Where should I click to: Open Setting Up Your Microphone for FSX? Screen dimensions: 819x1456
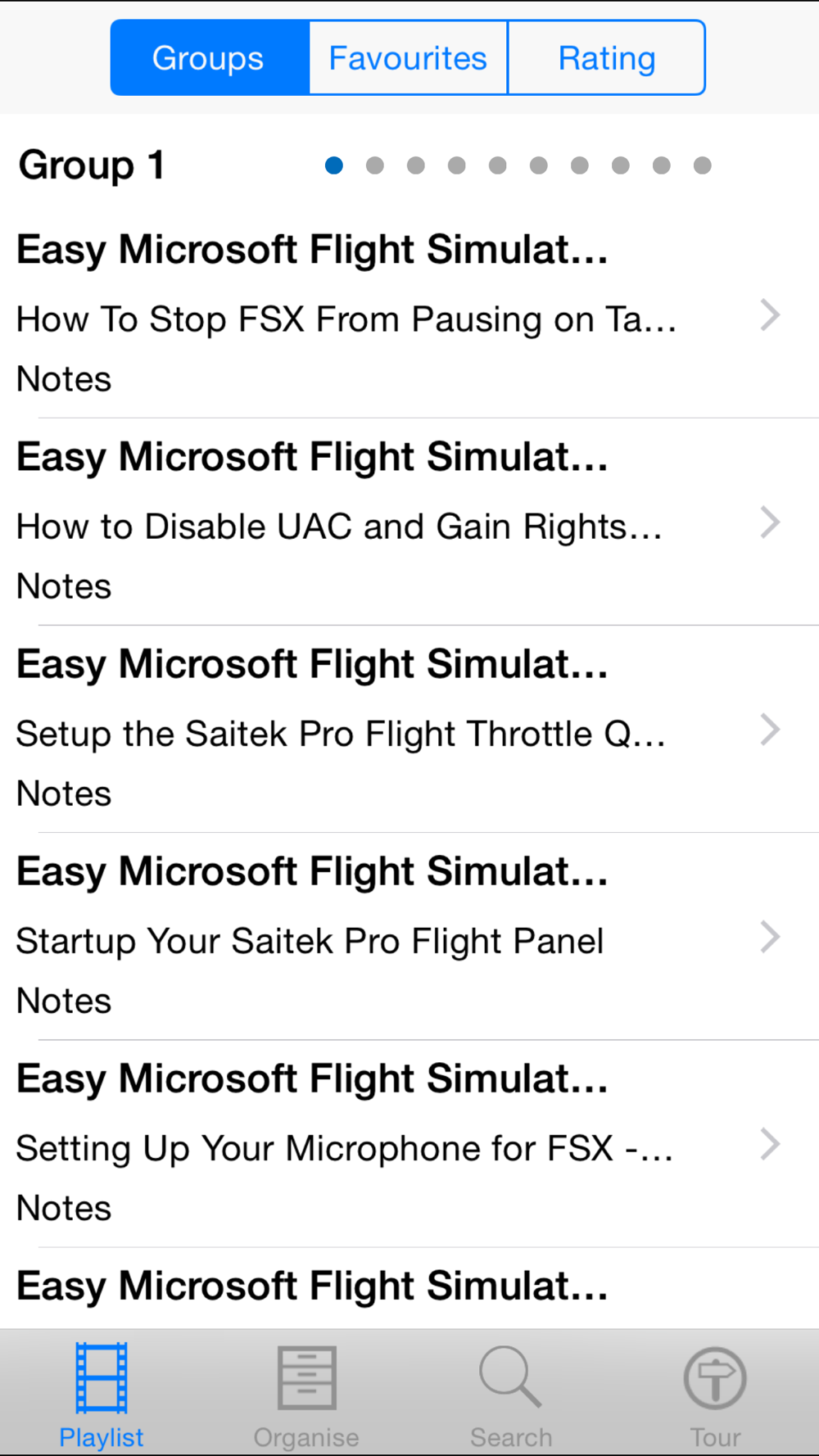(409, 1144)
